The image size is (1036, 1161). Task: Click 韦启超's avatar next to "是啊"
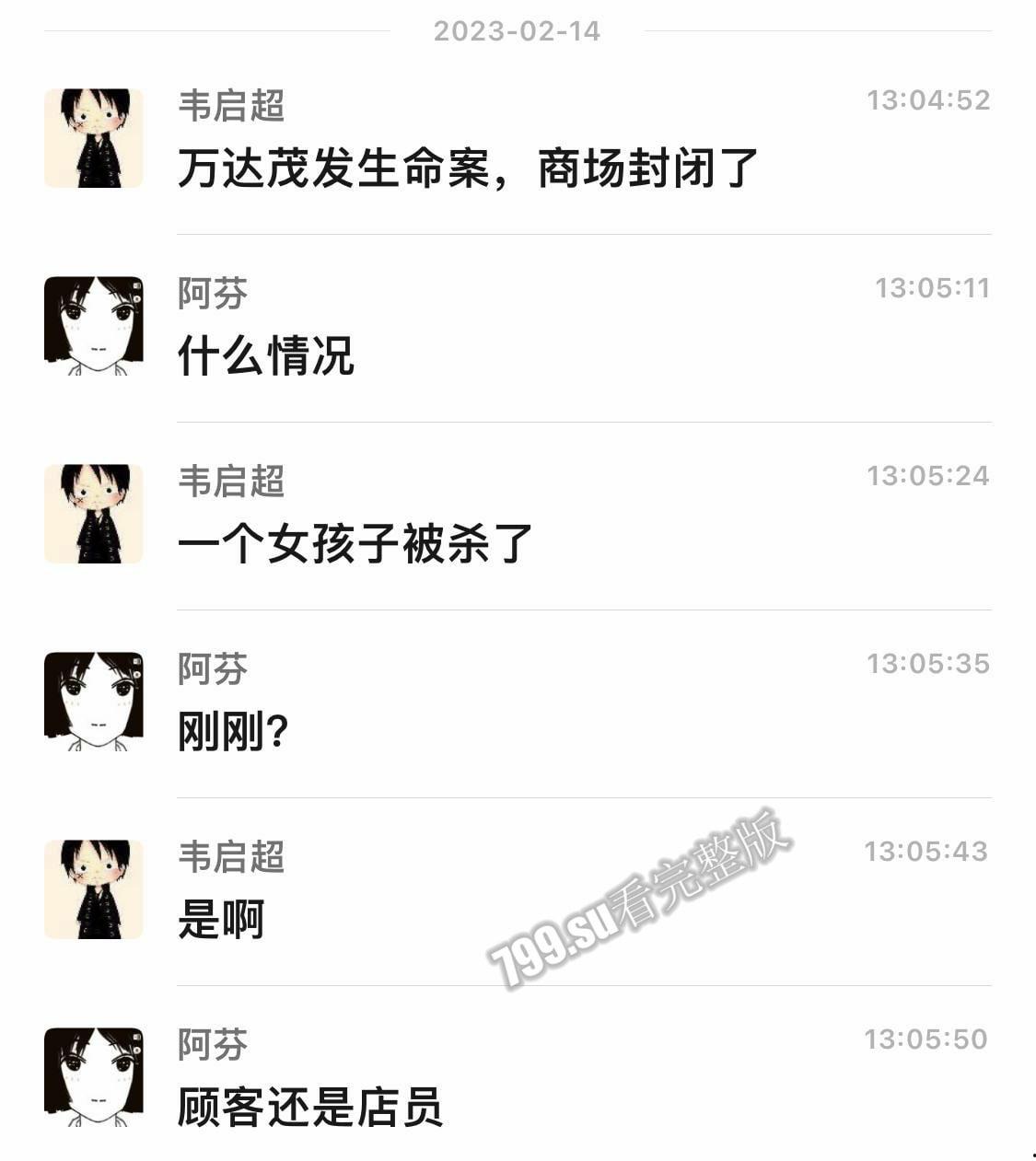pos(93,888)
